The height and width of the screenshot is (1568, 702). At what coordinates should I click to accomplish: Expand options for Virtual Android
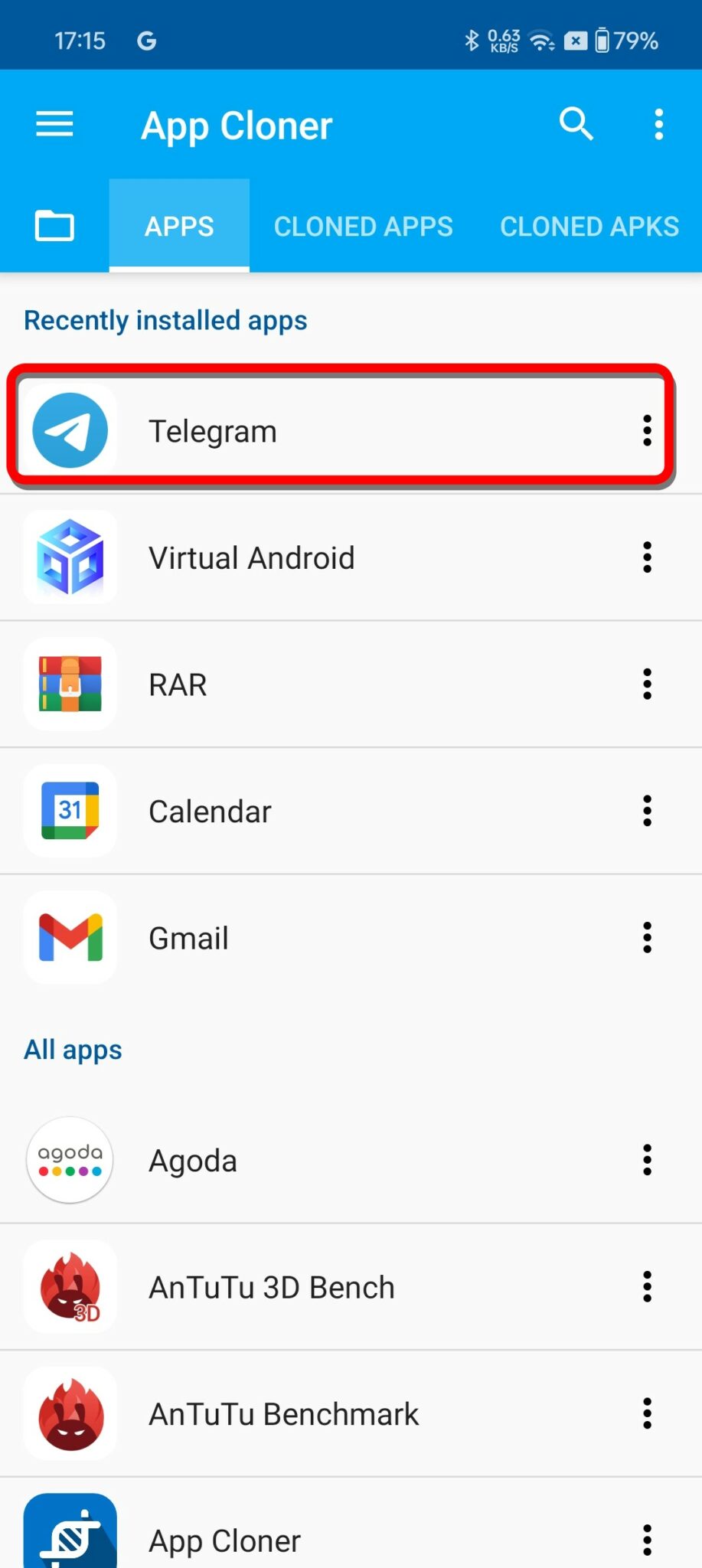tap(647, 557)
